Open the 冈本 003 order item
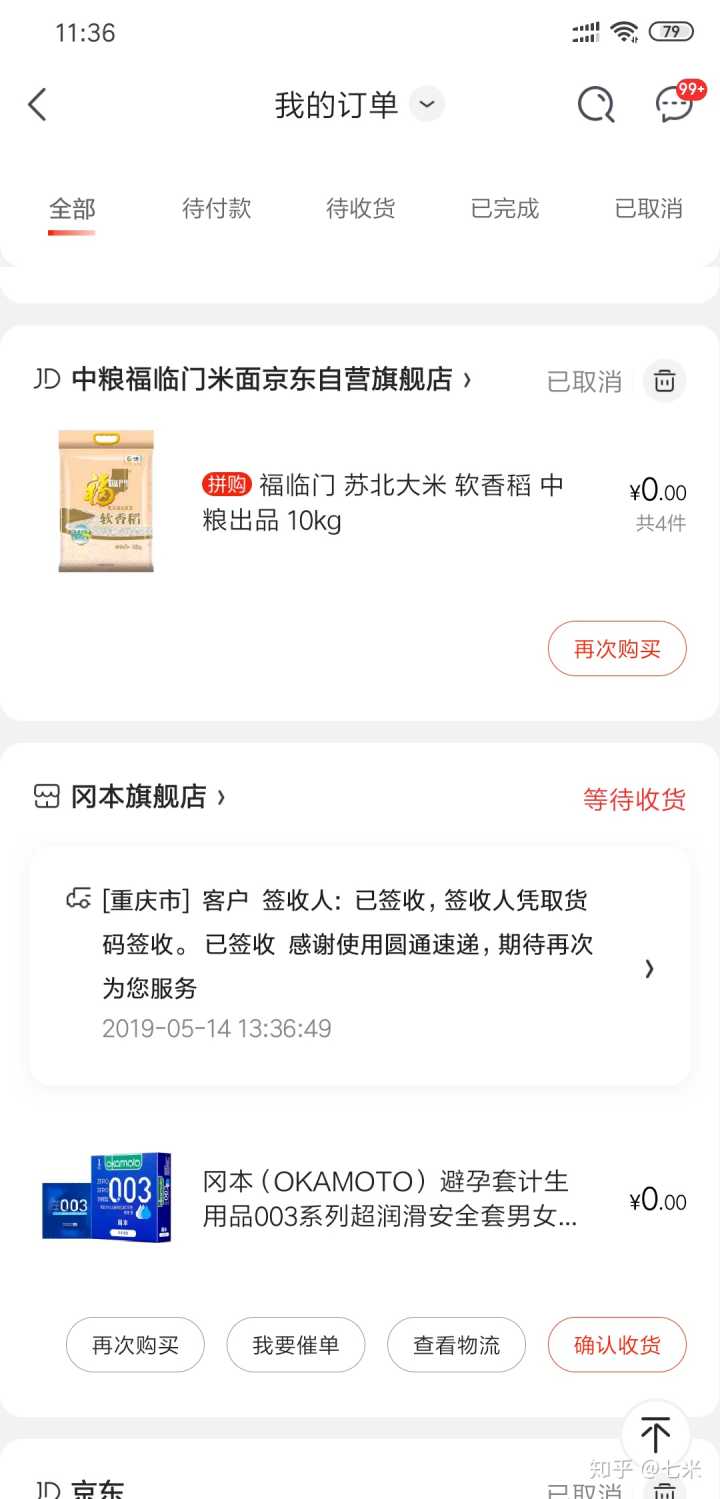 click(x=390, y=1200)
